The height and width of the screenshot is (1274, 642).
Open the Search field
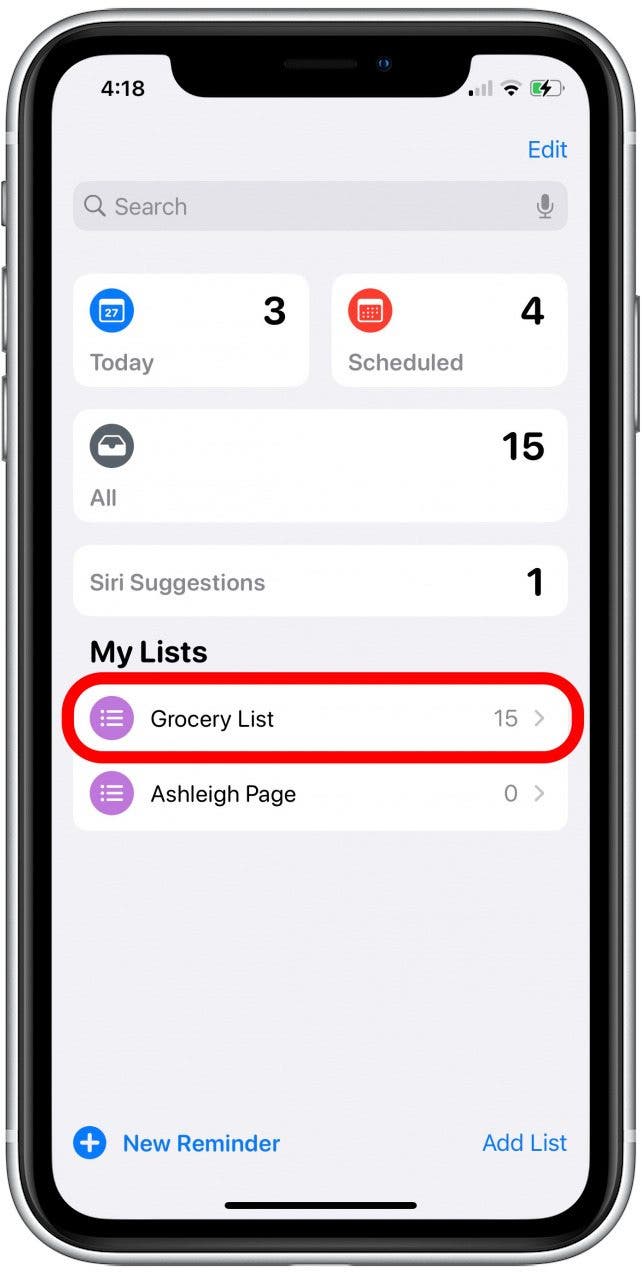[320, 207]
